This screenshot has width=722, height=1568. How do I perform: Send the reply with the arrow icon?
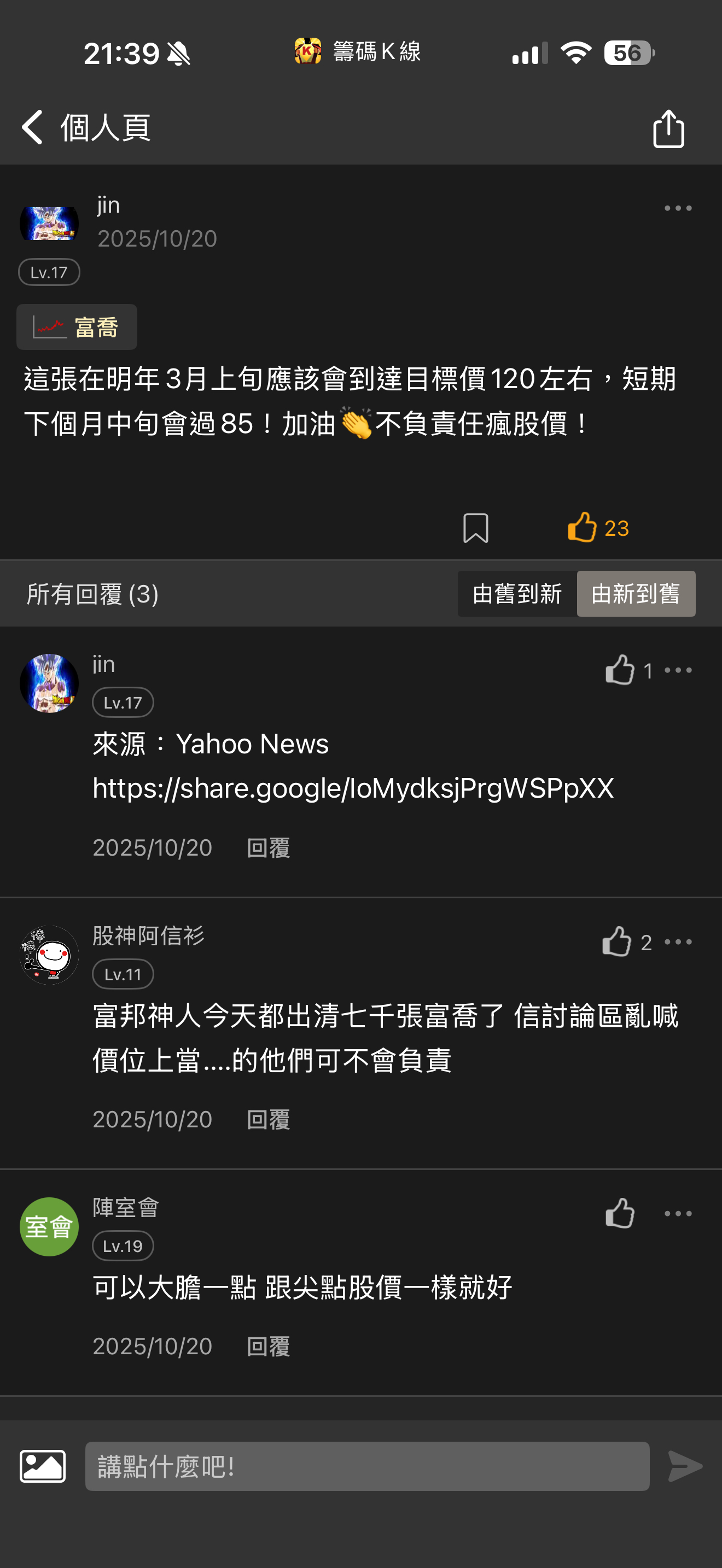(685, 1466)
